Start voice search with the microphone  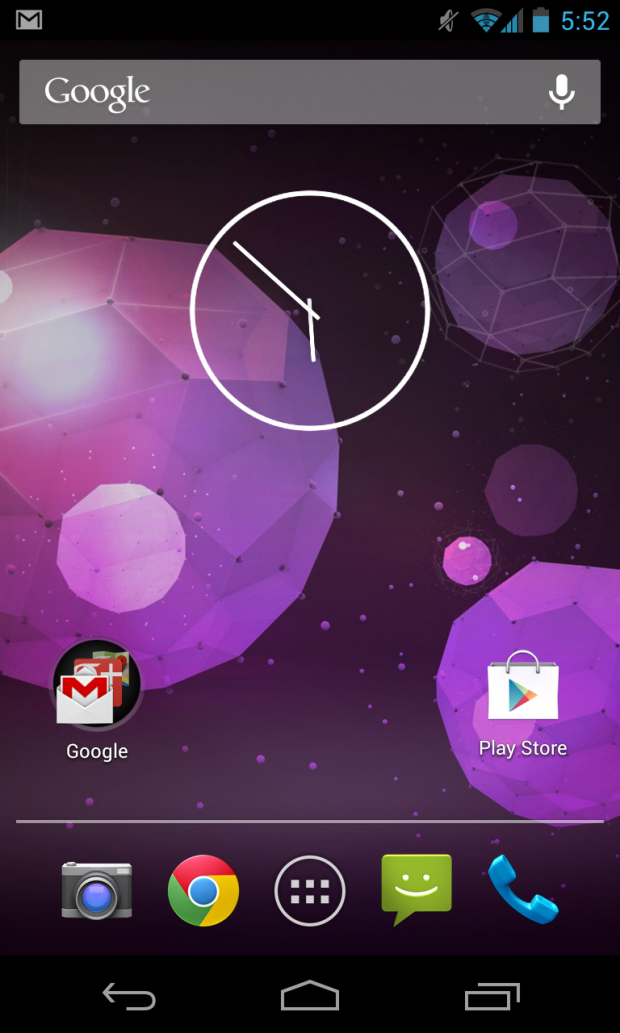tap(561, 92)
